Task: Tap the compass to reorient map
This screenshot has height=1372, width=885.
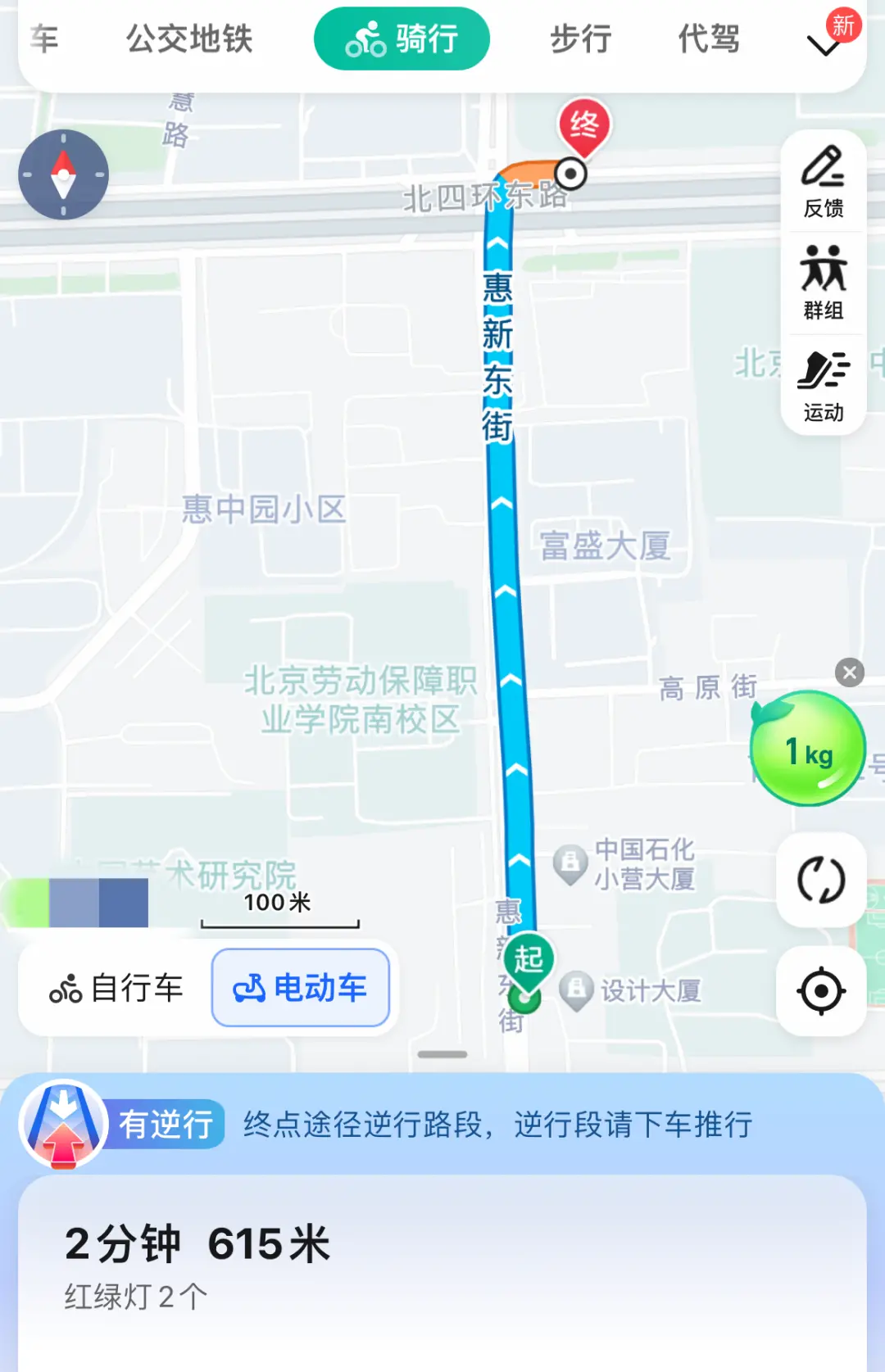Action: (x=64, y=174)
